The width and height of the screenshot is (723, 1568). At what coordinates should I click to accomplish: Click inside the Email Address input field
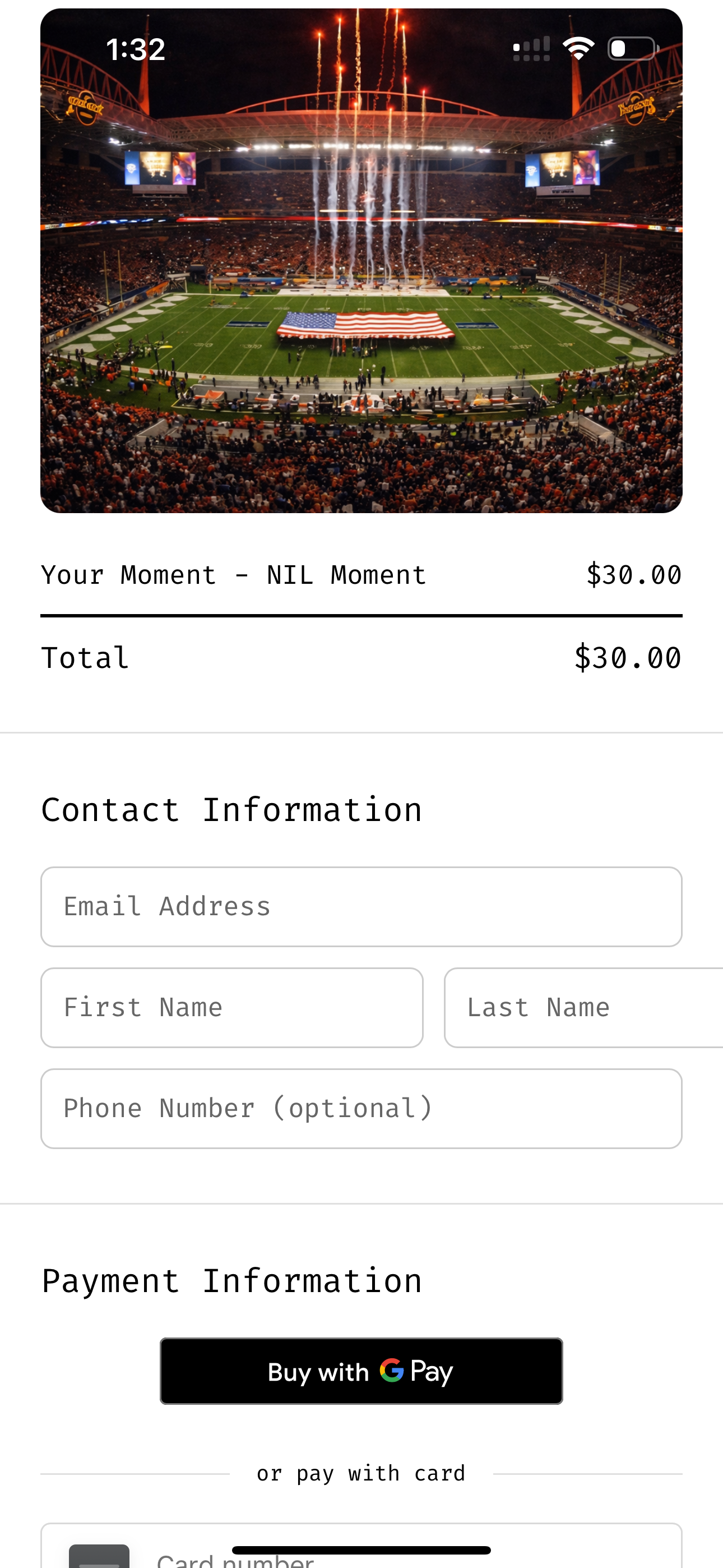(361, 906)
